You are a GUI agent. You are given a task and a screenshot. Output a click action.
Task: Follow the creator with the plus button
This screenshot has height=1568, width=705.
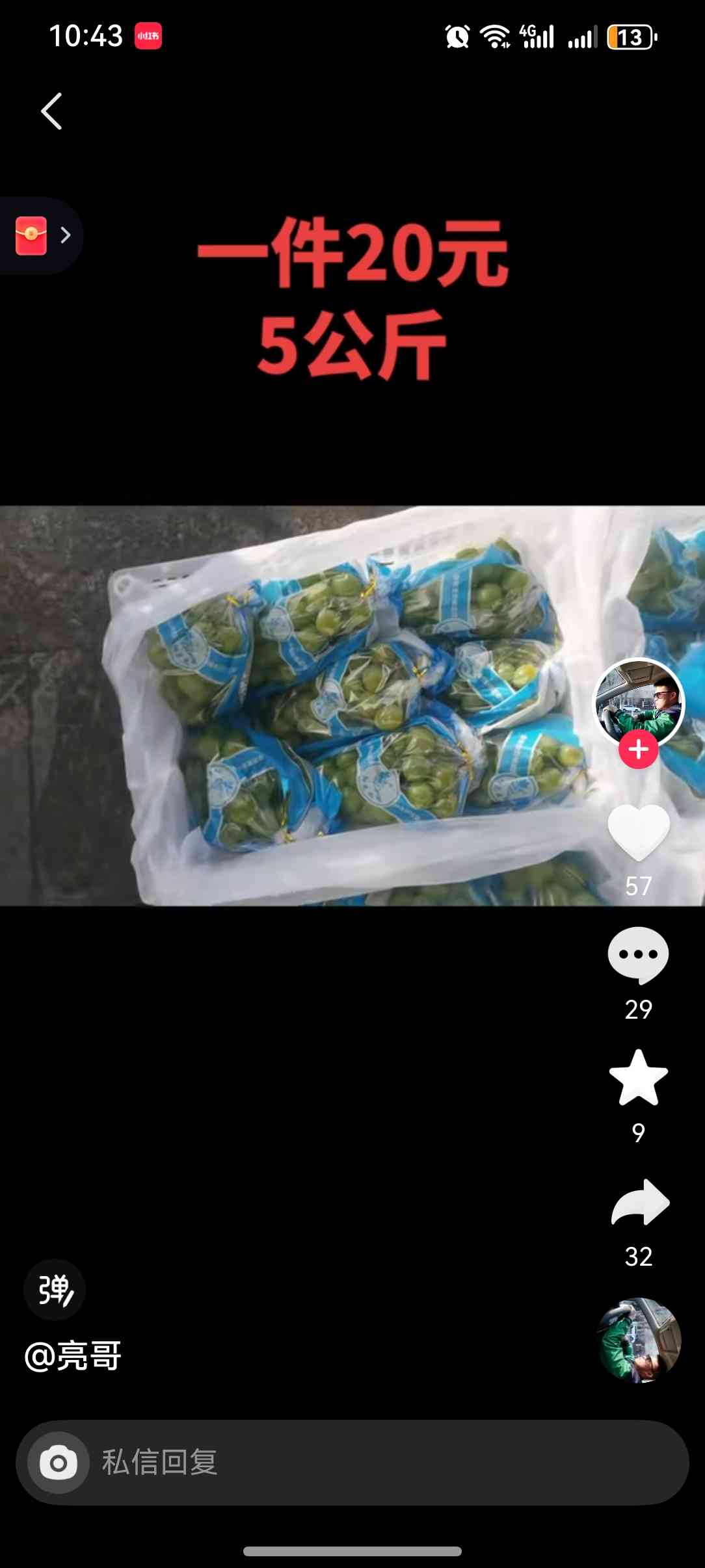coord(639,750)
